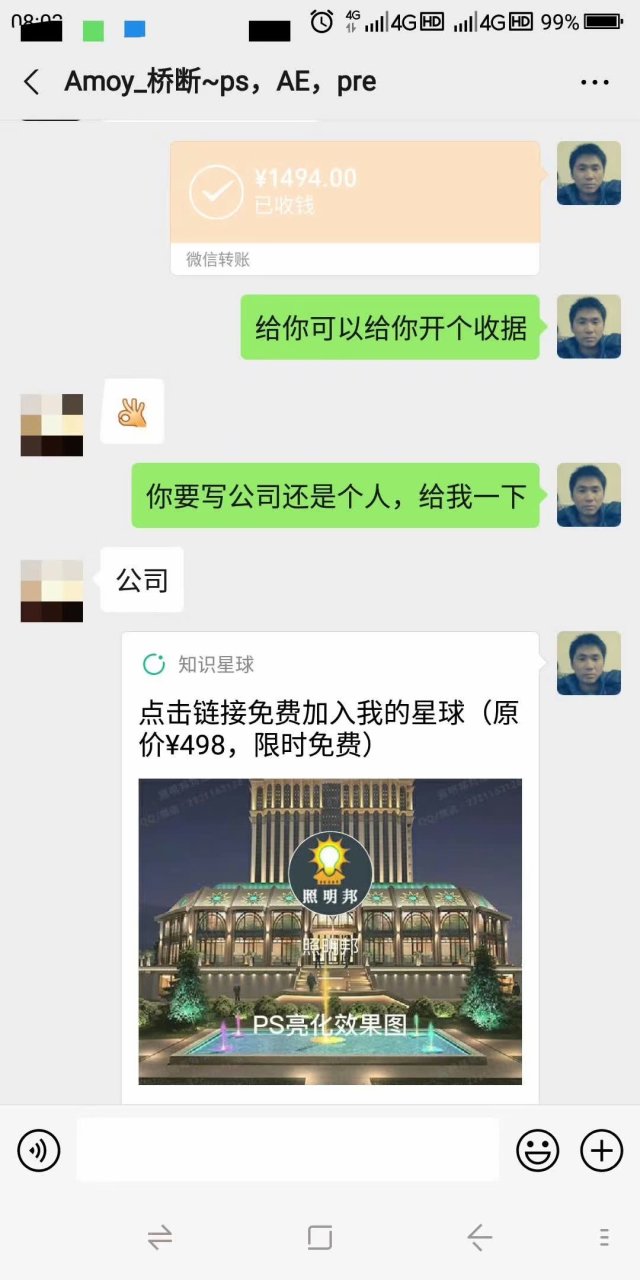Image resolution: width=640 pixels, height=1280 pixels.
Task: Open contact's avatar beside 公司 message
Action: [52, 590]
